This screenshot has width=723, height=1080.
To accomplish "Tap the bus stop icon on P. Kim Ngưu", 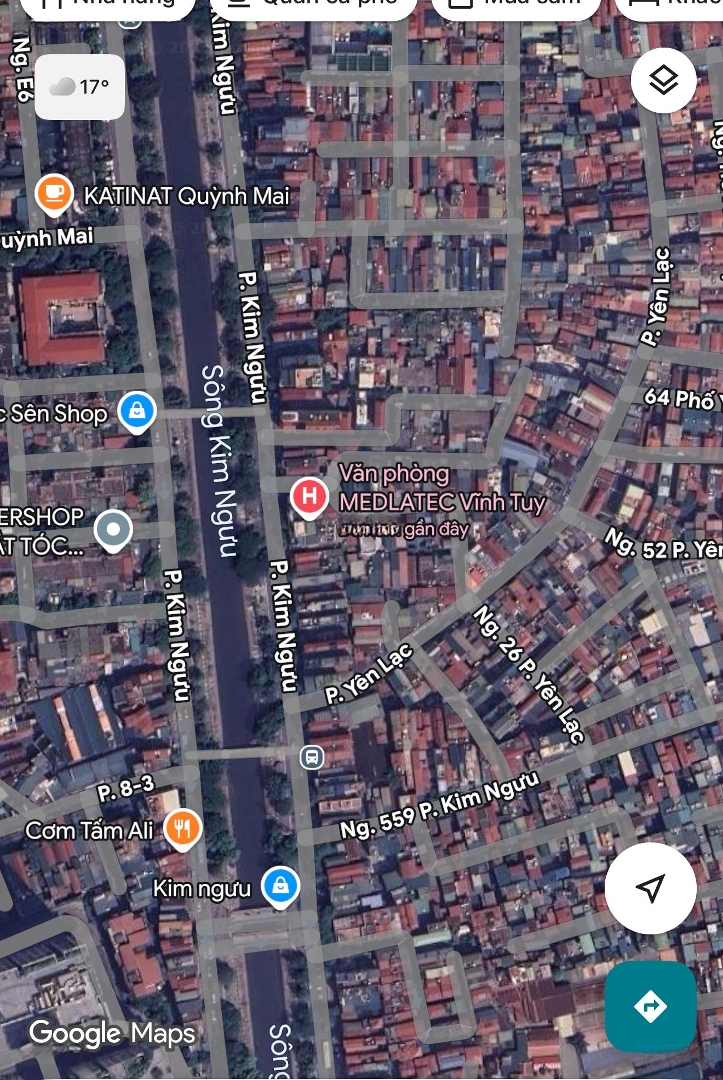I will [312, 757].
